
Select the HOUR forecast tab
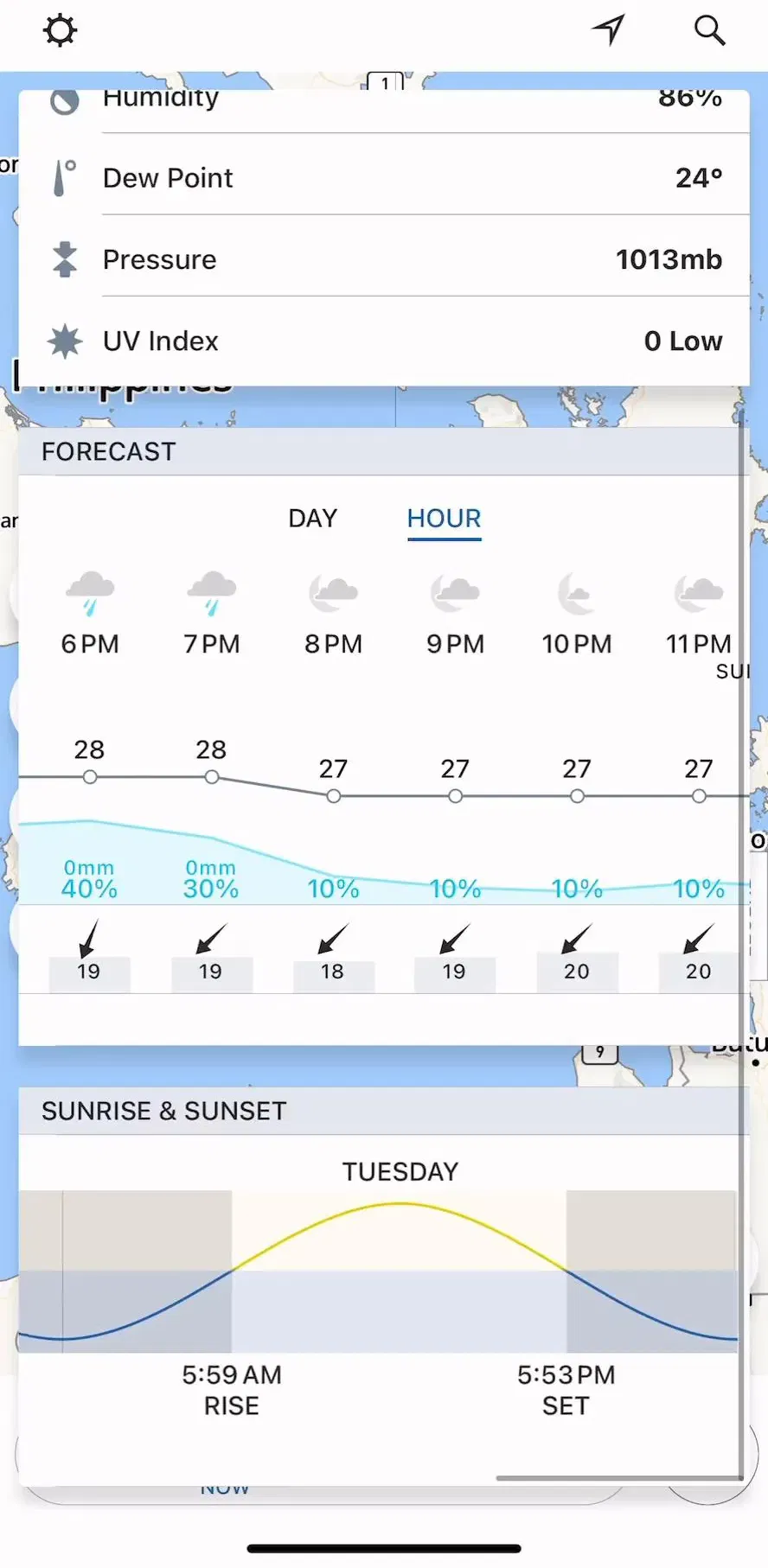pos(444,519)
